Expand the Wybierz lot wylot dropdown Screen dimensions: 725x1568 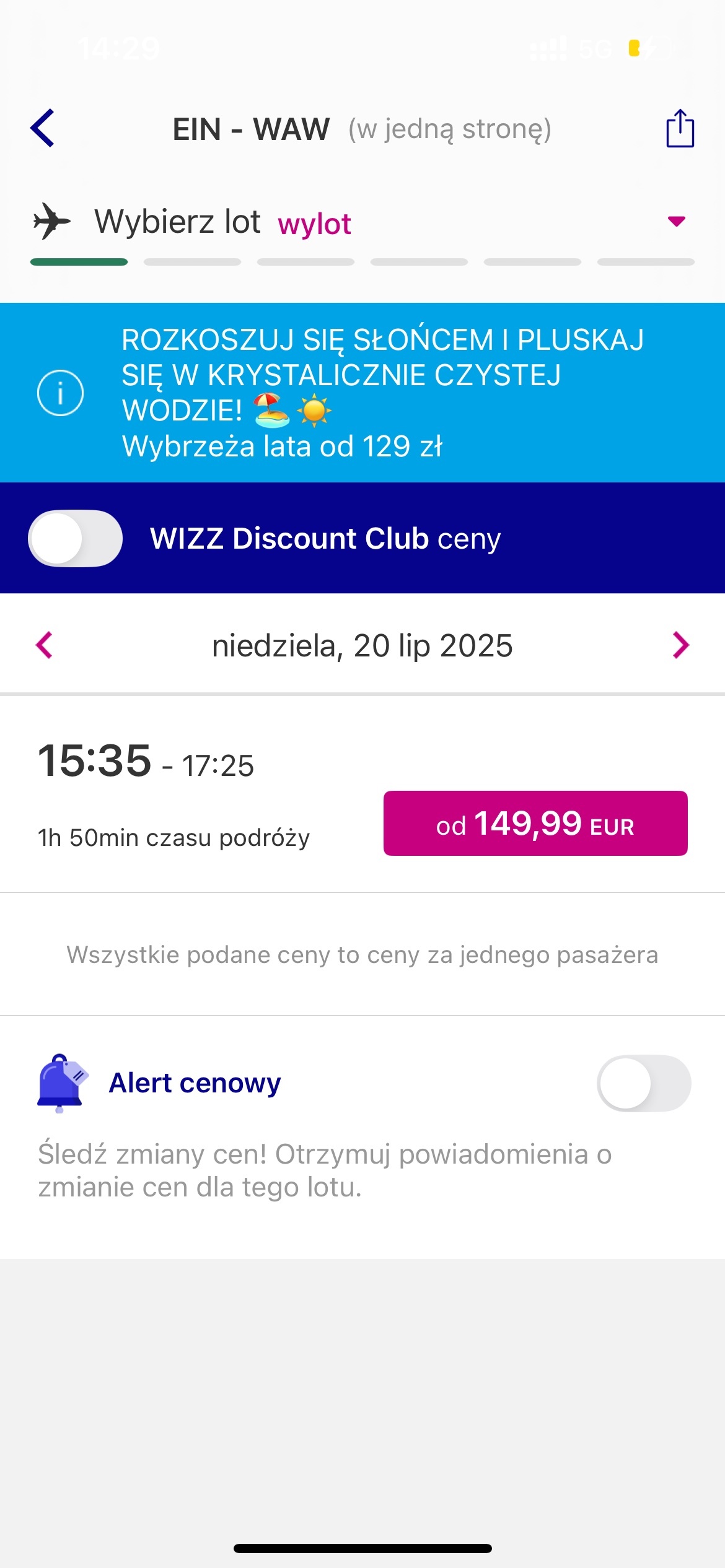tap(676, 221)
